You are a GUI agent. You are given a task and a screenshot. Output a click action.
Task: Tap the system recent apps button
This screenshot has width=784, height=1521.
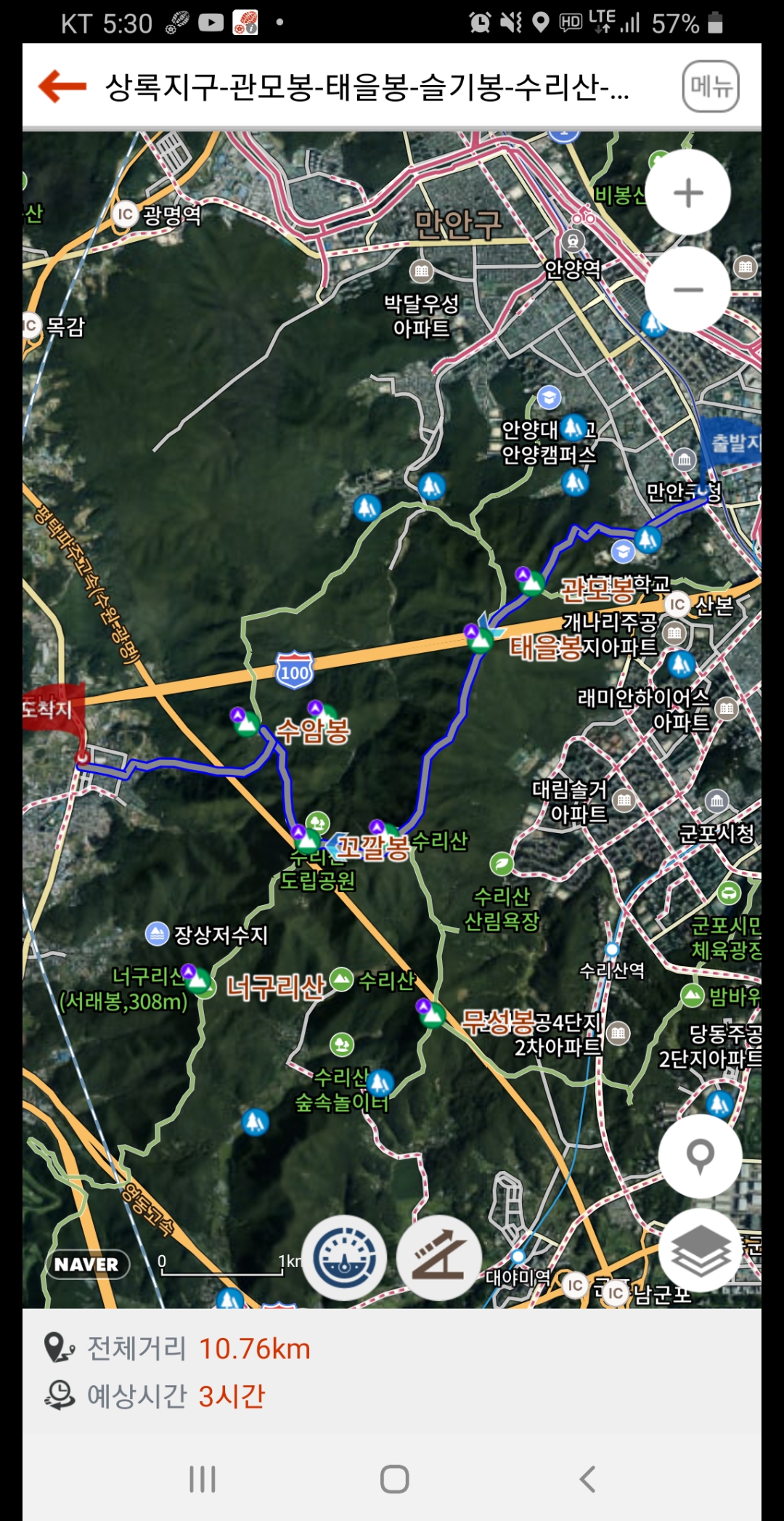pyautogui.click(x=203, y=1479)
